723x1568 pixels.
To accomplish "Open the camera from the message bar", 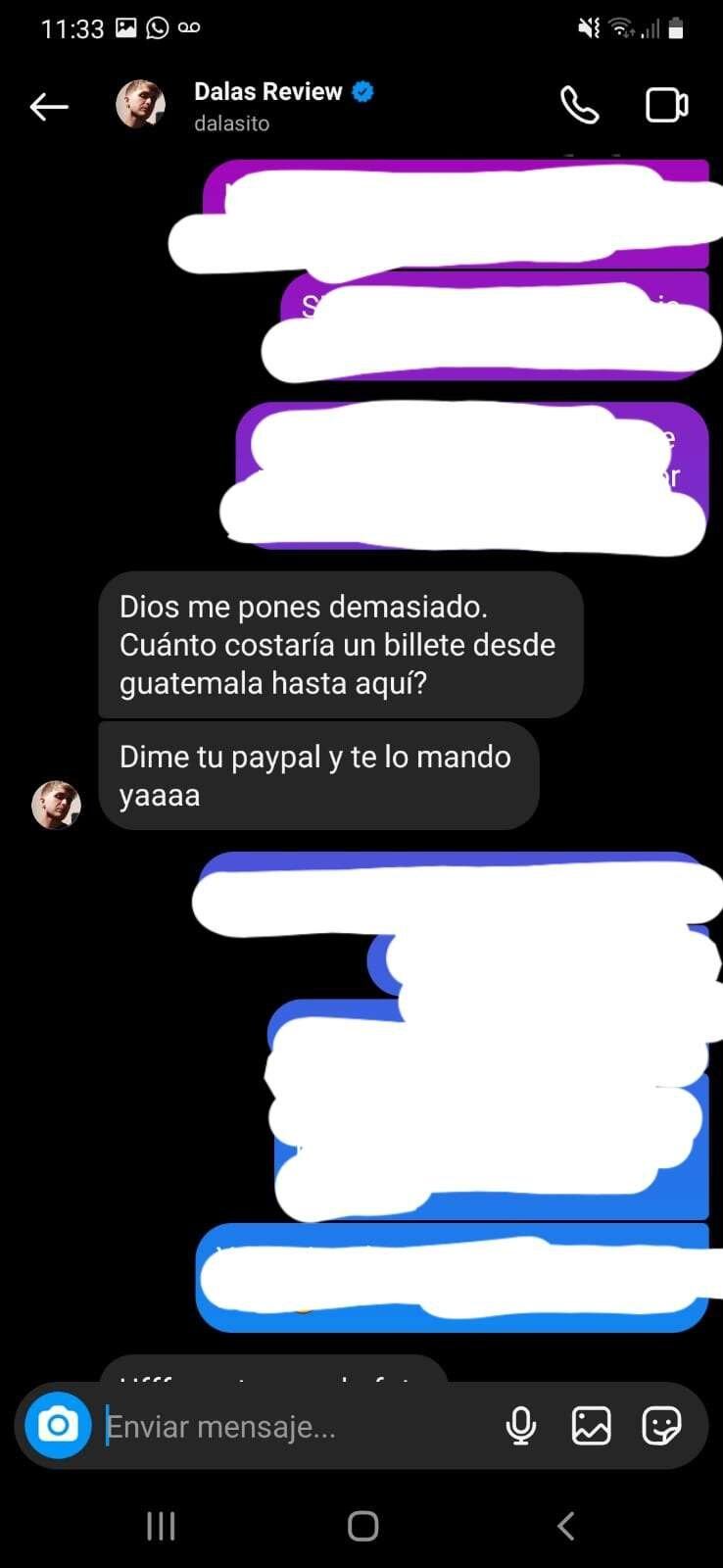I will coord(58,1425).
